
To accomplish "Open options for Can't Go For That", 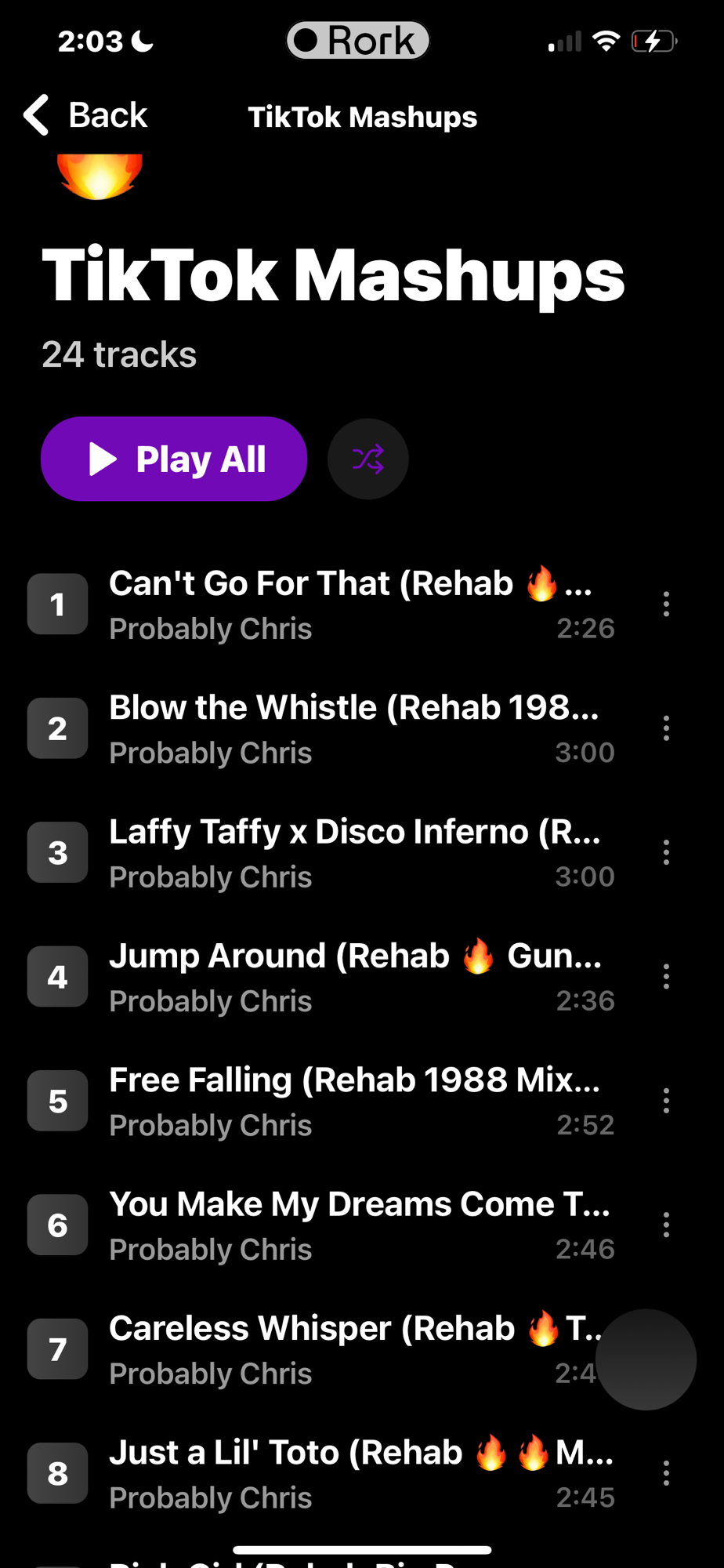I will click(x=666, y=604).
